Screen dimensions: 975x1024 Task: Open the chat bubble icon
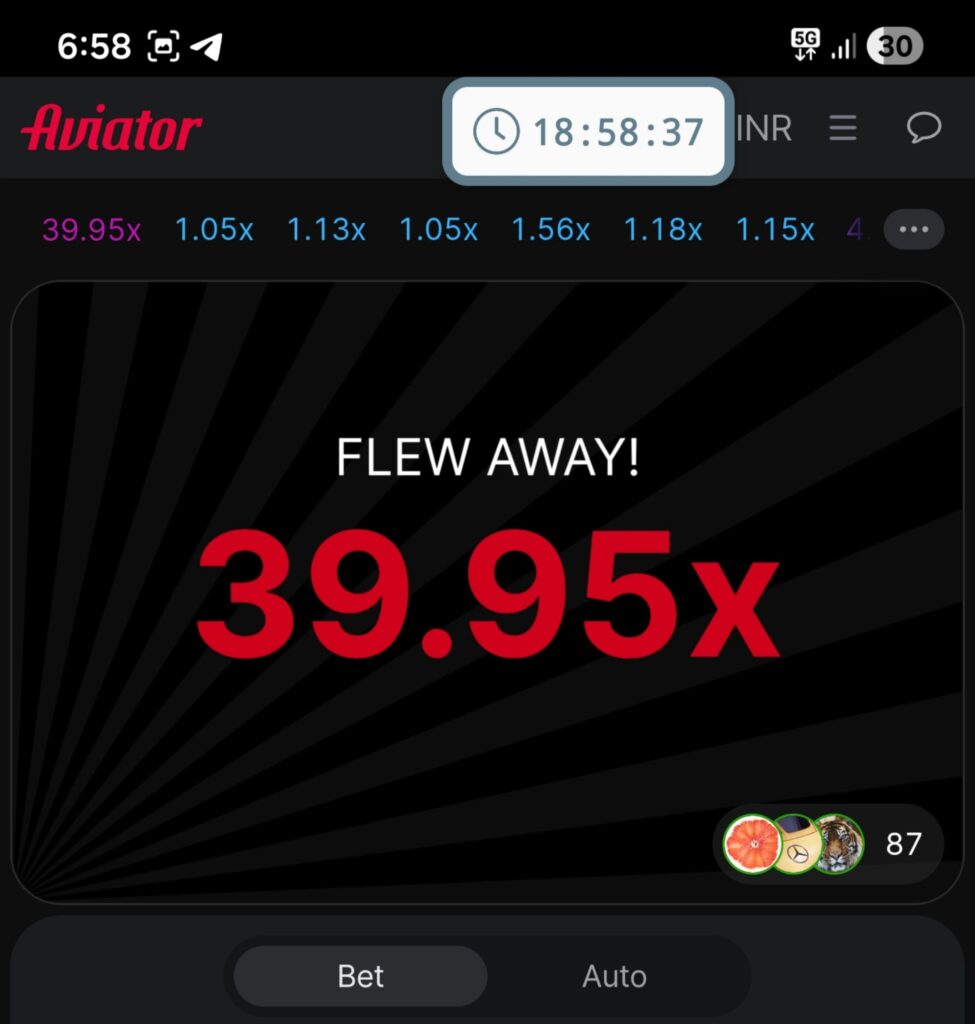pyautogui.click(x=923, y=128)
